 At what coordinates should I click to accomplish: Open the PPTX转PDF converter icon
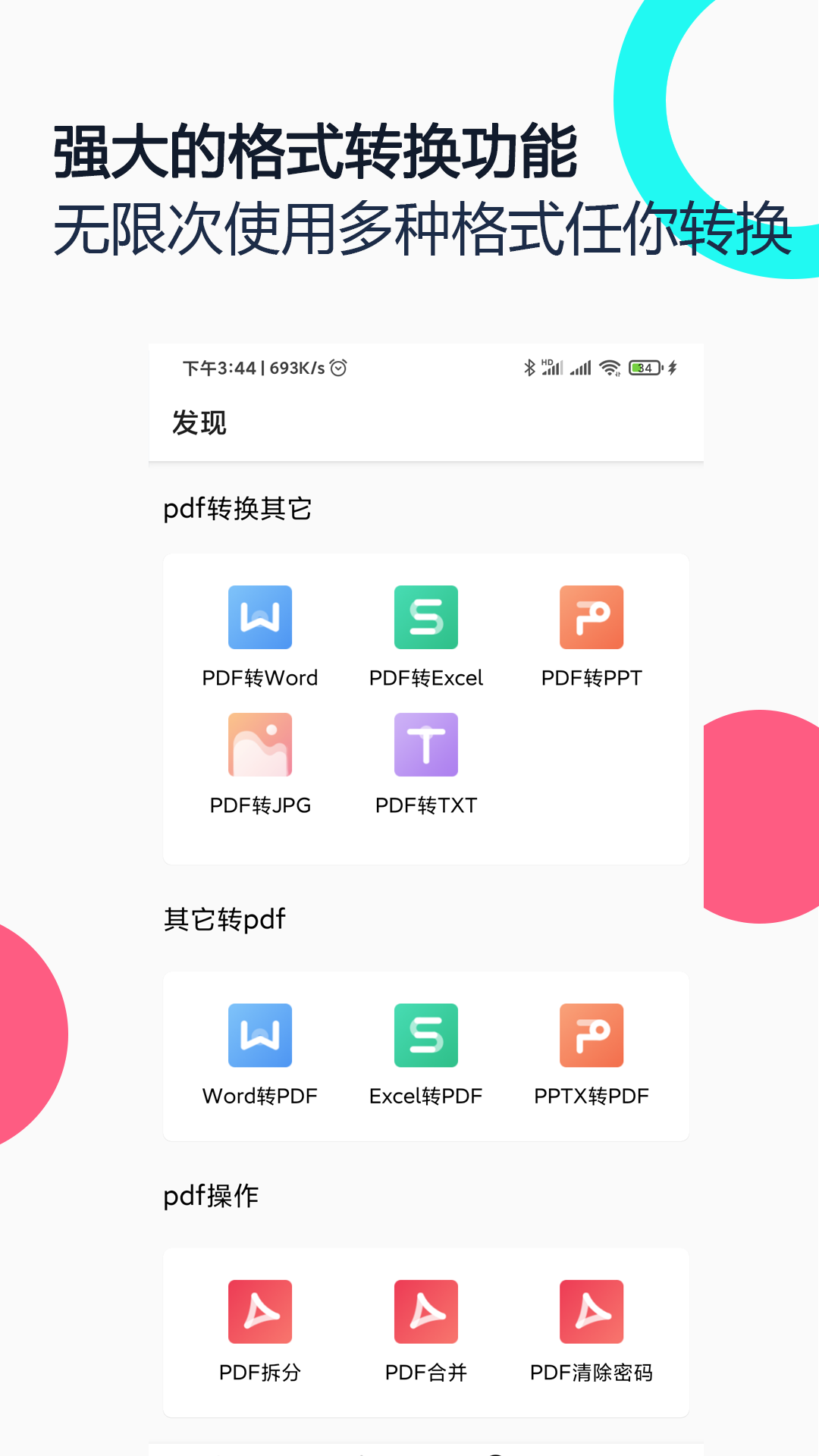(x=591, y=1034)
